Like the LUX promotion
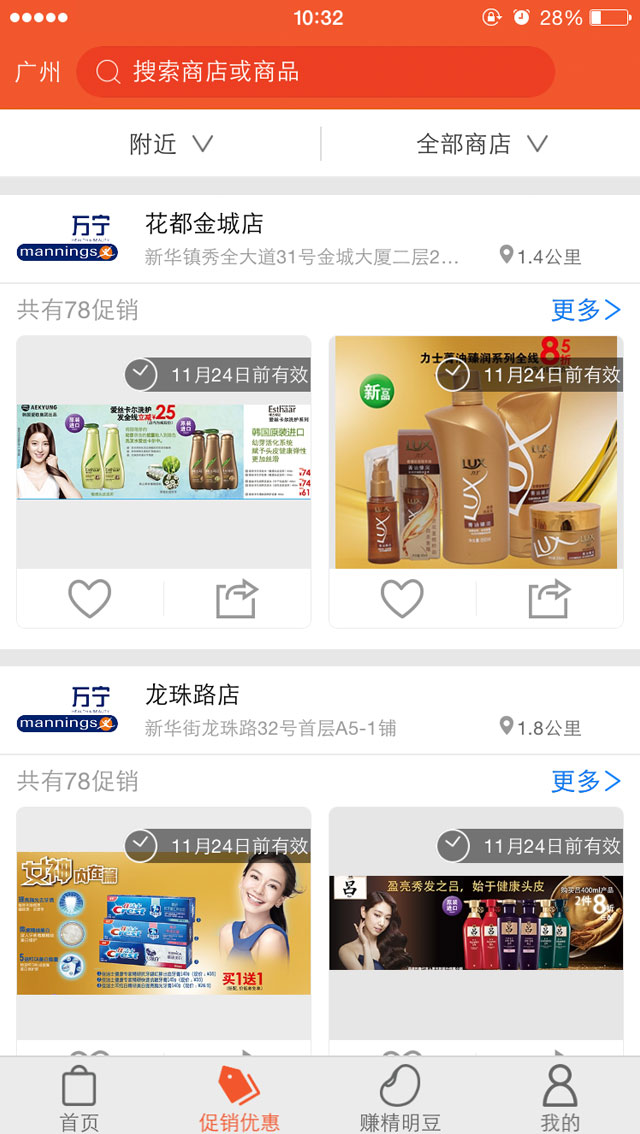 402,599
